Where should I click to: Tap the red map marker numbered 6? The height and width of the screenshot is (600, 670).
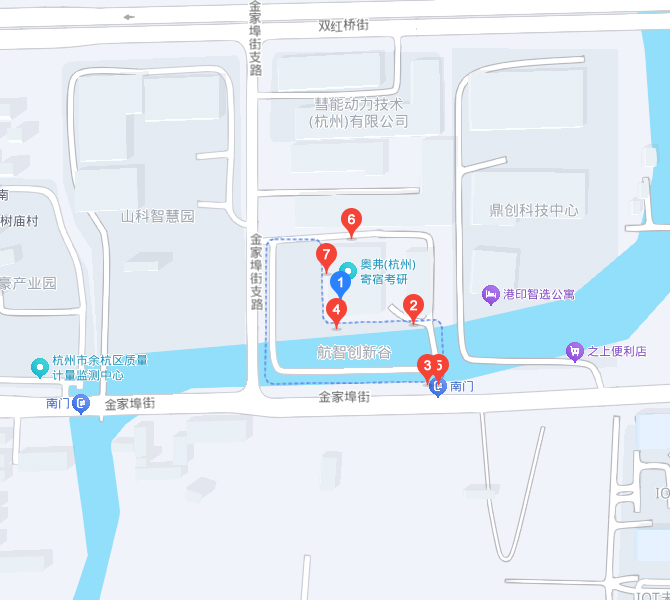click(x=350, y=221)
